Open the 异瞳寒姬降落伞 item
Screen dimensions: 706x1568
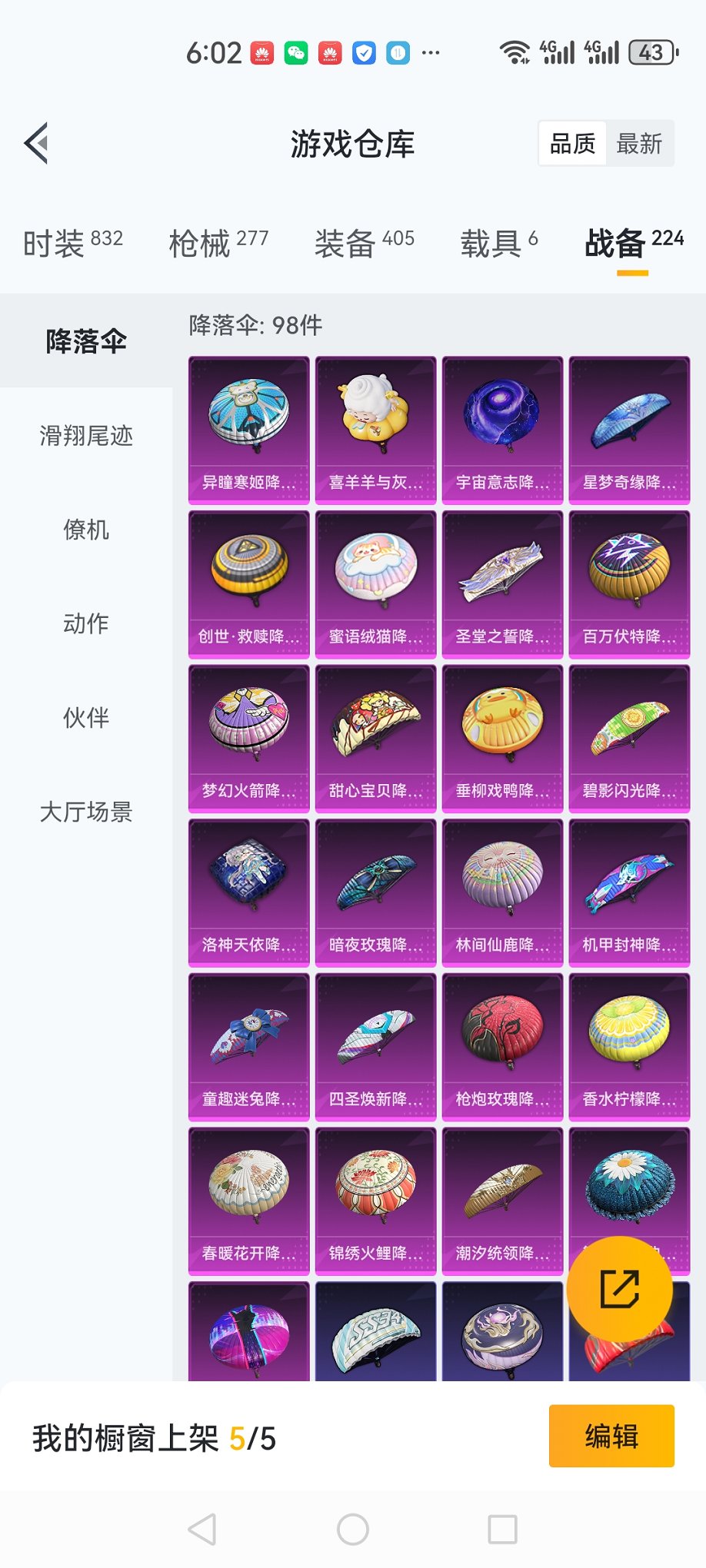(248, 429)
